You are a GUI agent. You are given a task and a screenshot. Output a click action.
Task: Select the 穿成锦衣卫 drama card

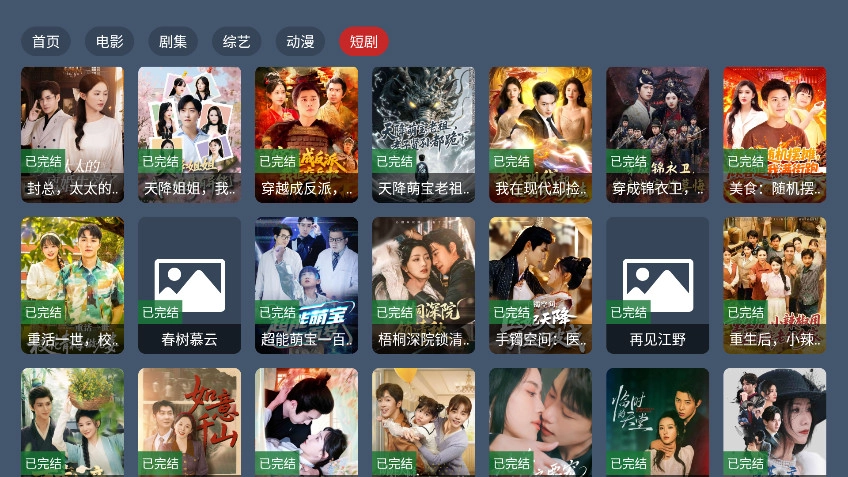pyautogui.click(x=657, y=134)
